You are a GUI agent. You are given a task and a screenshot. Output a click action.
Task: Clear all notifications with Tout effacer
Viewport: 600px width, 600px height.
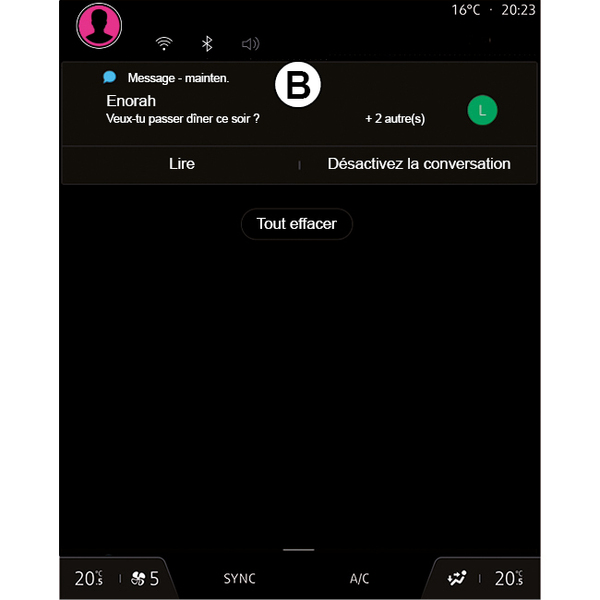point(296,224)
